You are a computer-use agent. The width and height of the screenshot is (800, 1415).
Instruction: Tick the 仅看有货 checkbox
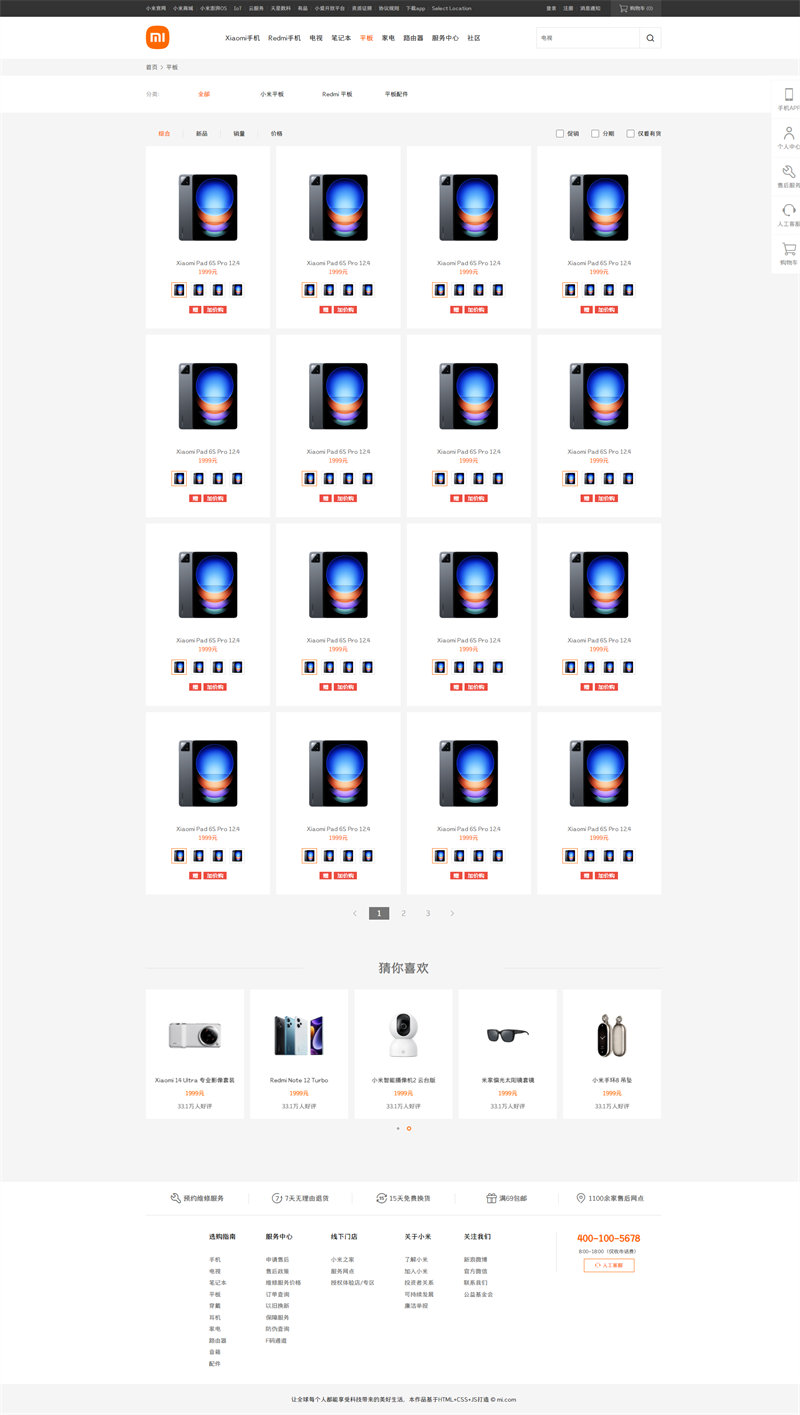(631, 133)
